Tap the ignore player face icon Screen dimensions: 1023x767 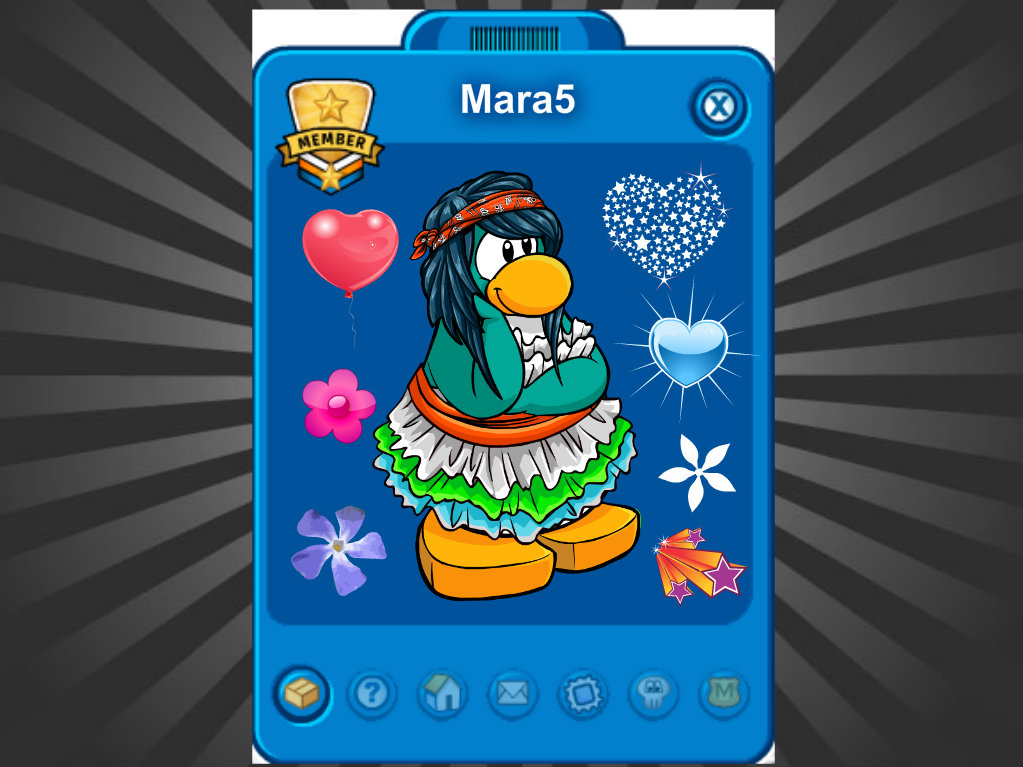653,693
